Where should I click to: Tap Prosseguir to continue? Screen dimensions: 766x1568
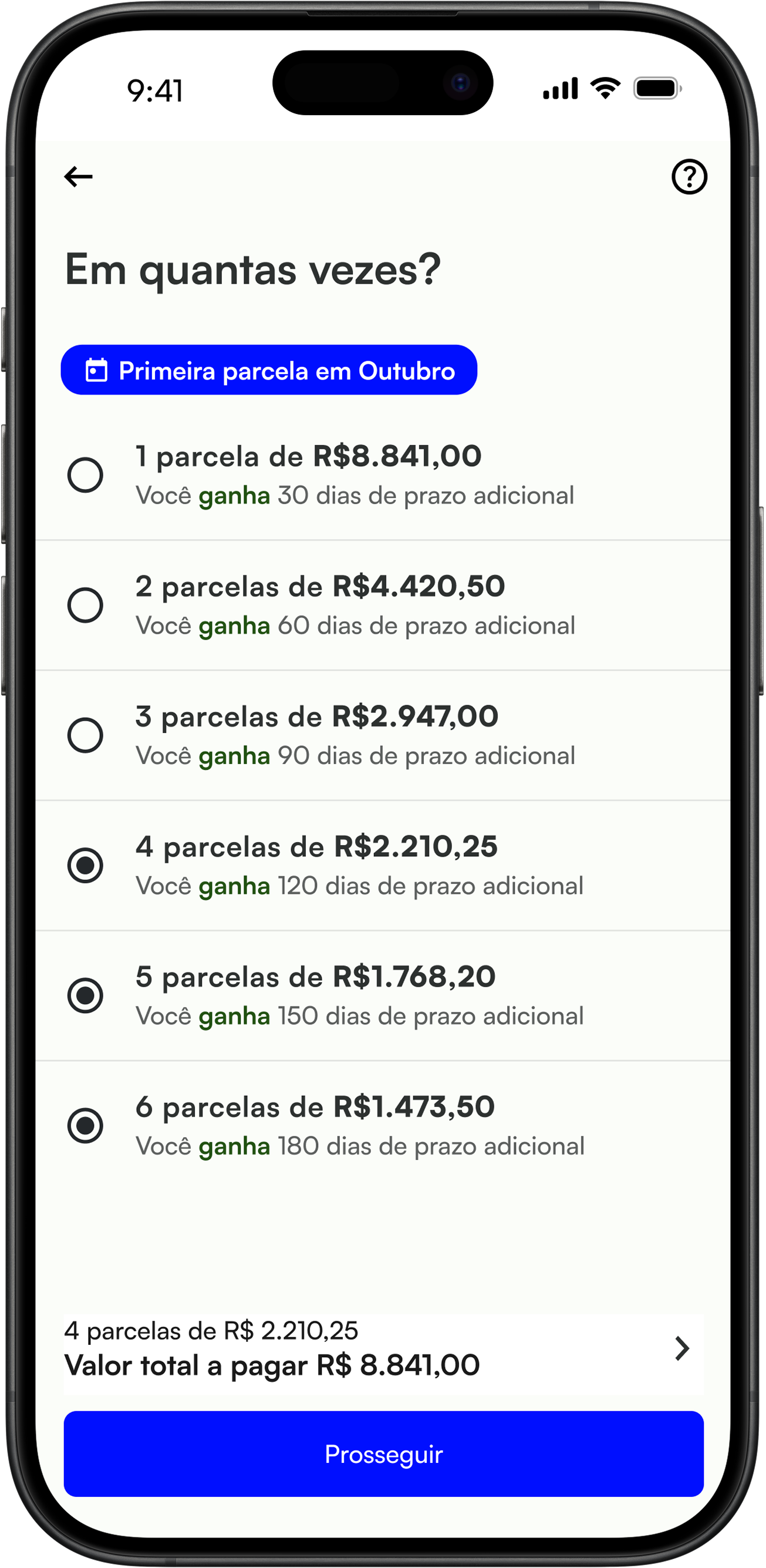pos(383,1455)
